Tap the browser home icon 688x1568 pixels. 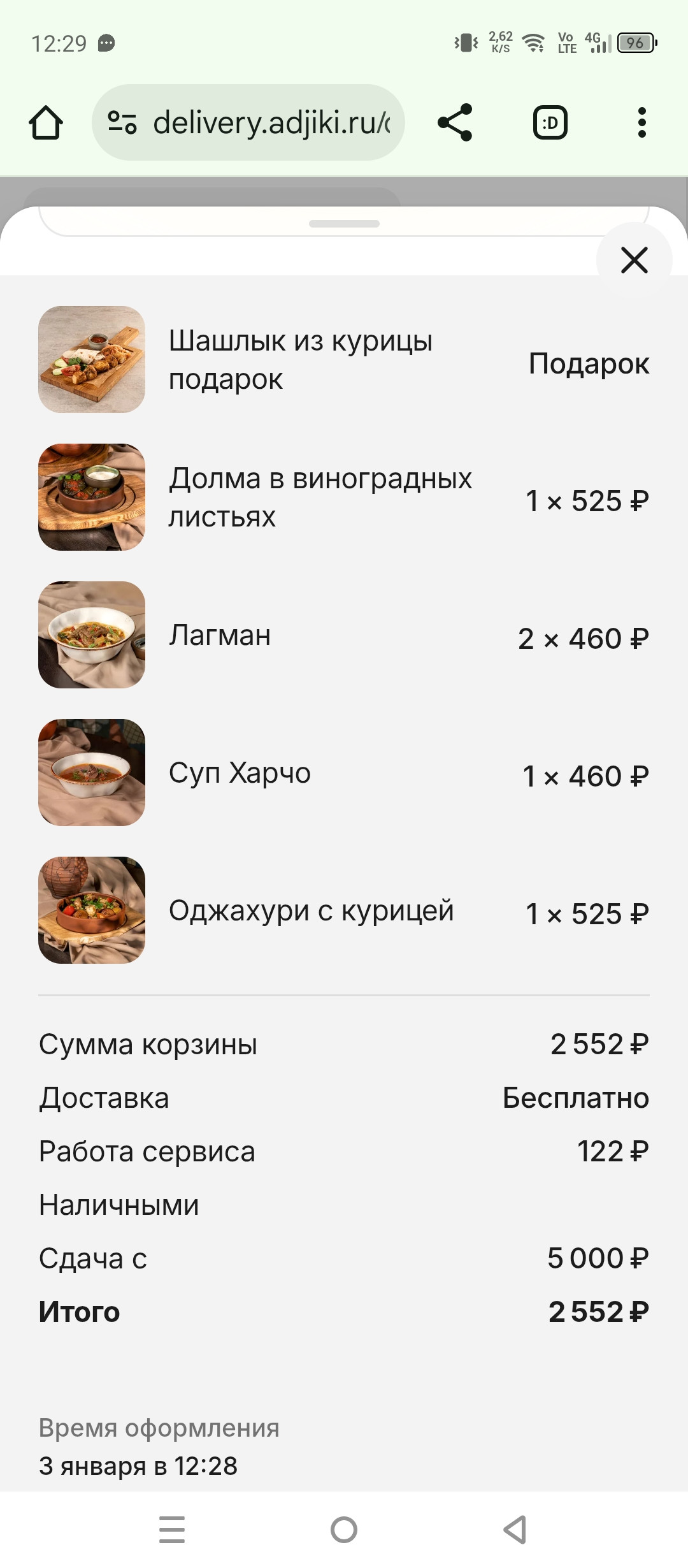tap(46, 122)
